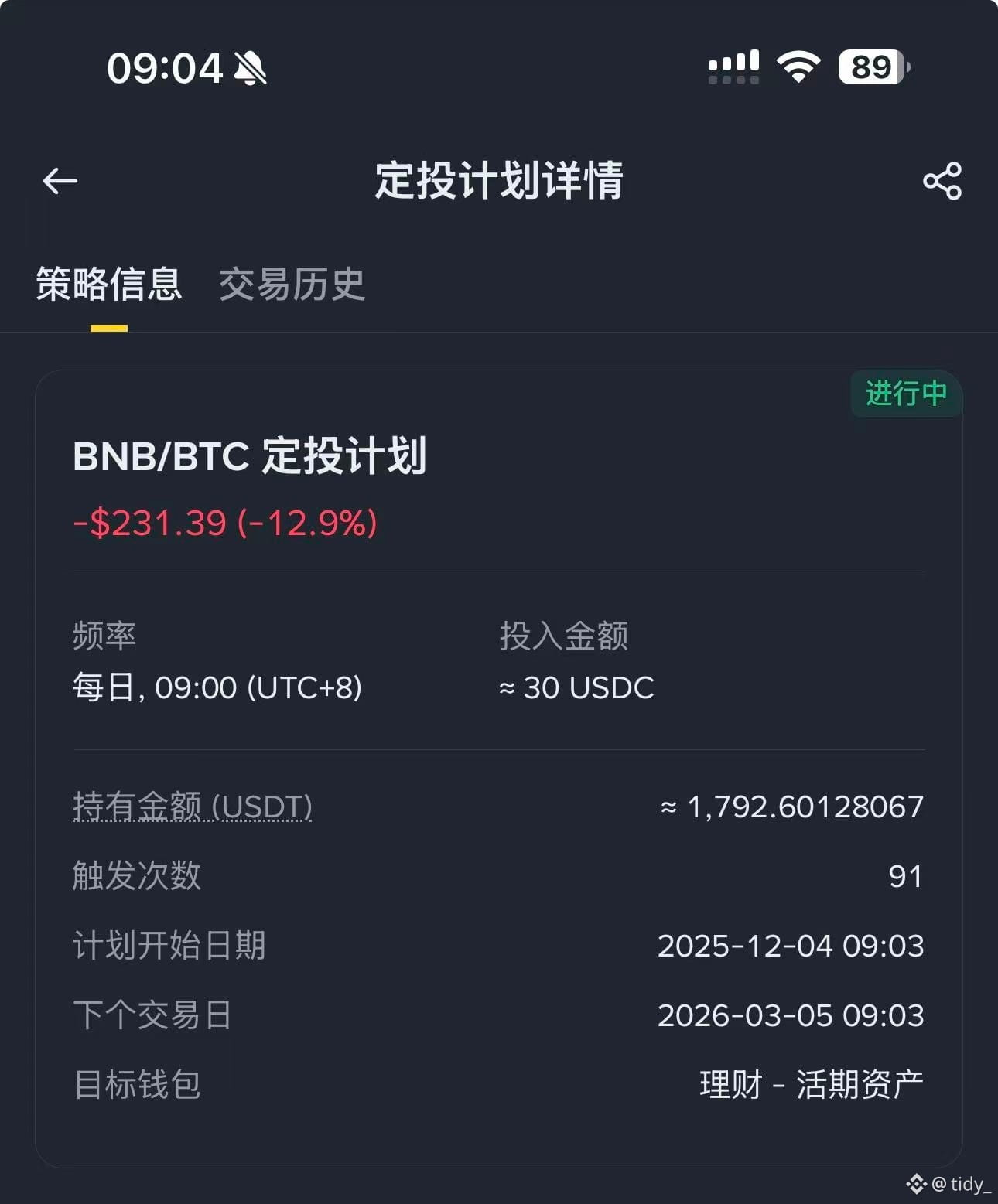Share the plan details
The height and width of the screenshot is (1204, 998).
coord(942,181)
